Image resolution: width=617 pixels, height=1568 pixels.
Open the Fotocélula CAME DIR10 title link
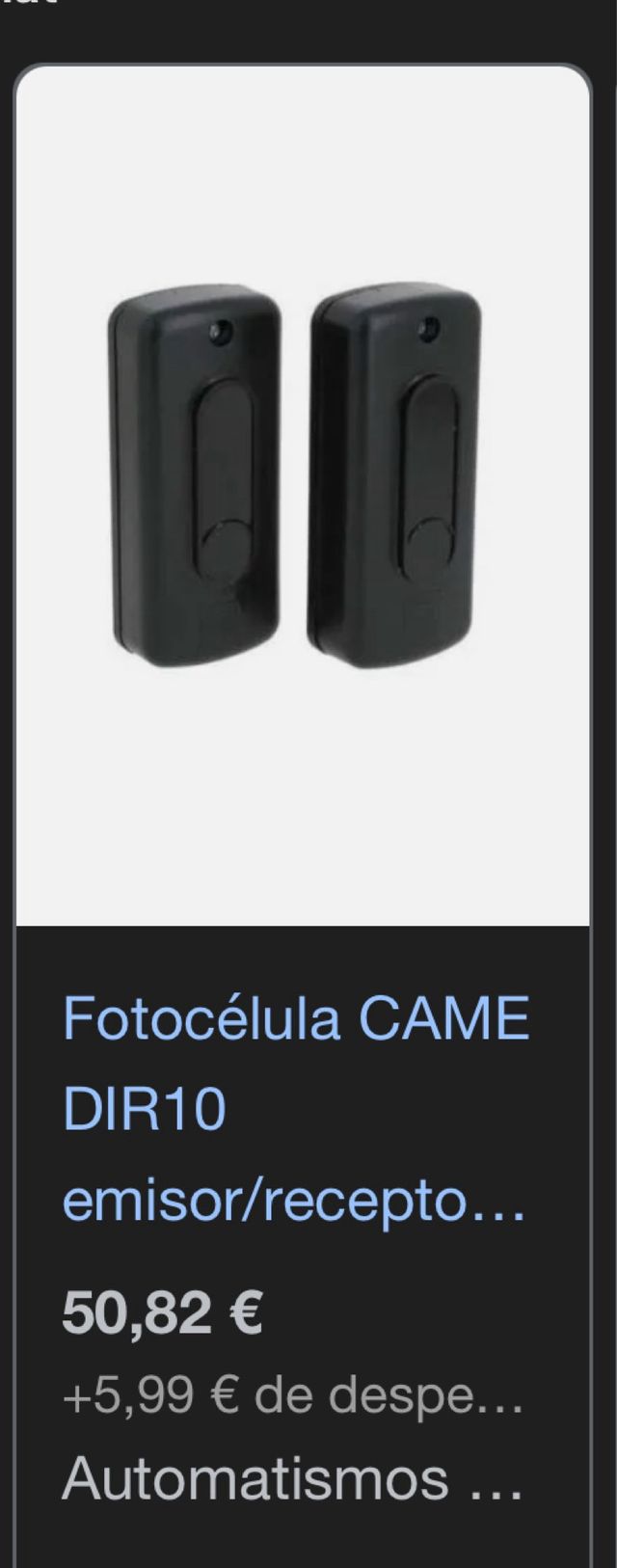click(x=295, y=1108)
